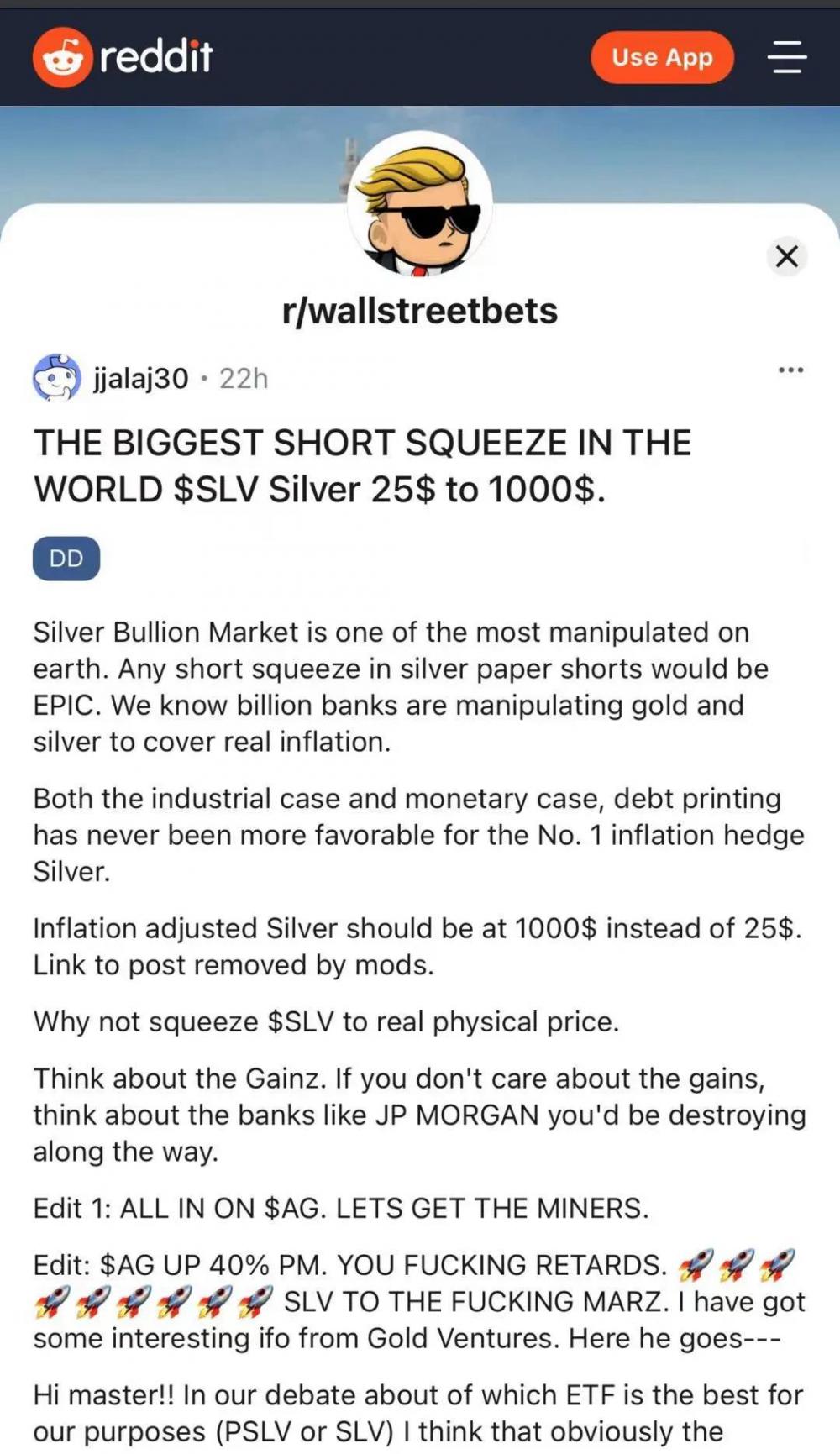Open the wallstreetbets community avatar
This screenshot has height=1454, width=840.
(x=420, y=204)
